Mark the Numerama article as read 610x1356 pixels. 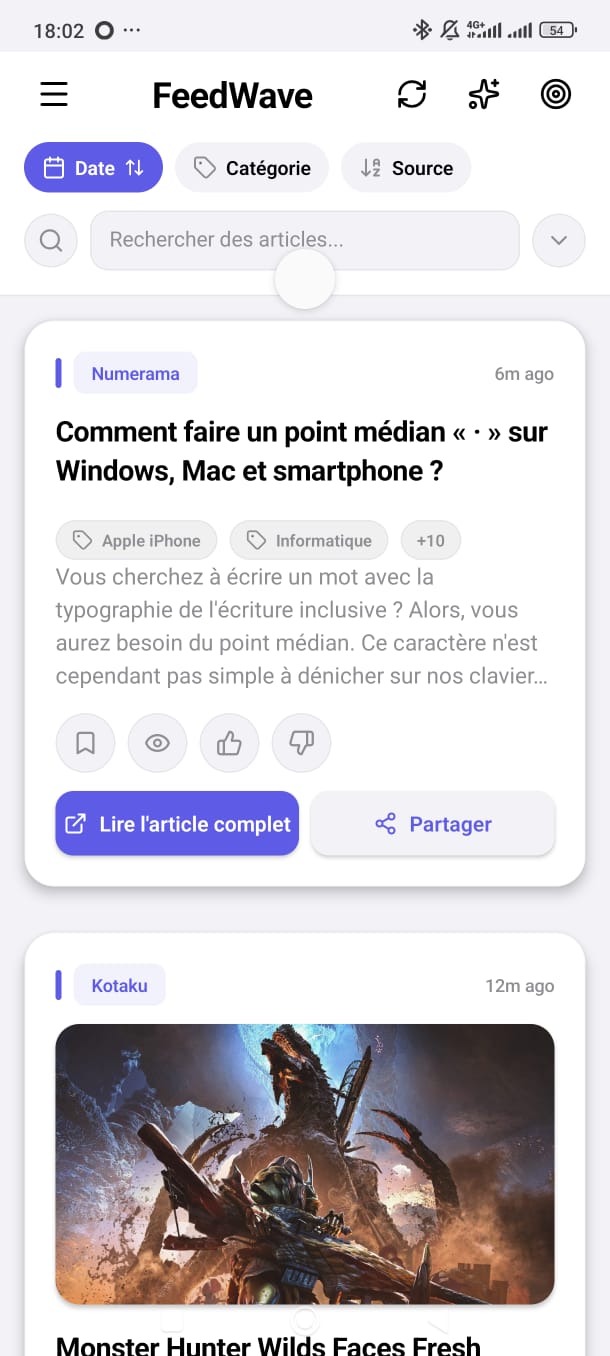[158, 743]
